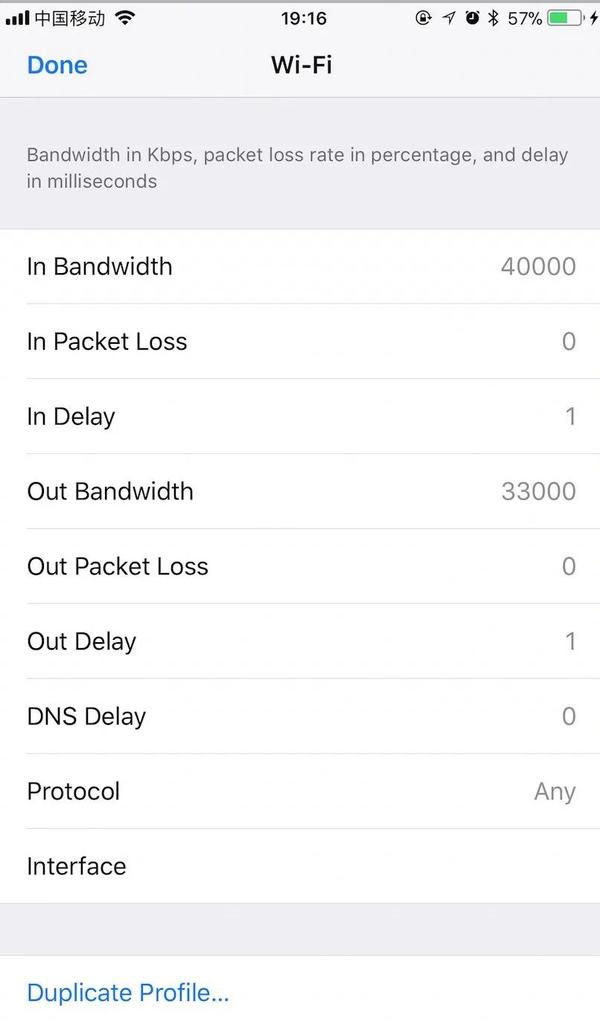600x1021 pixels.
Task: Edit the In Bandwidth value
Action: coord(537,267)
